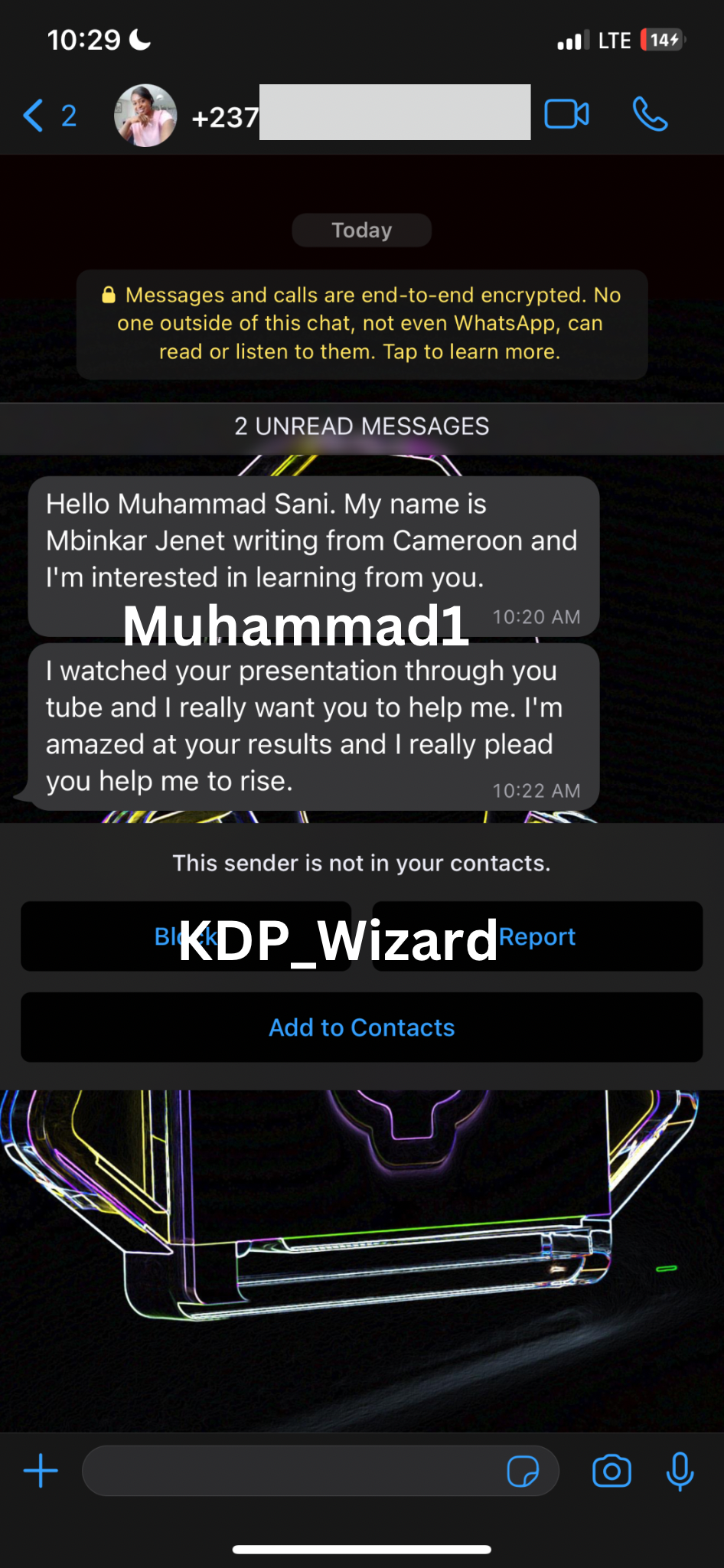Image resolution: width=724 pixels, height=1568 pixels.
Task: Open the contact's profile photo
Action: pyautogui.click(x=145, y=116)
